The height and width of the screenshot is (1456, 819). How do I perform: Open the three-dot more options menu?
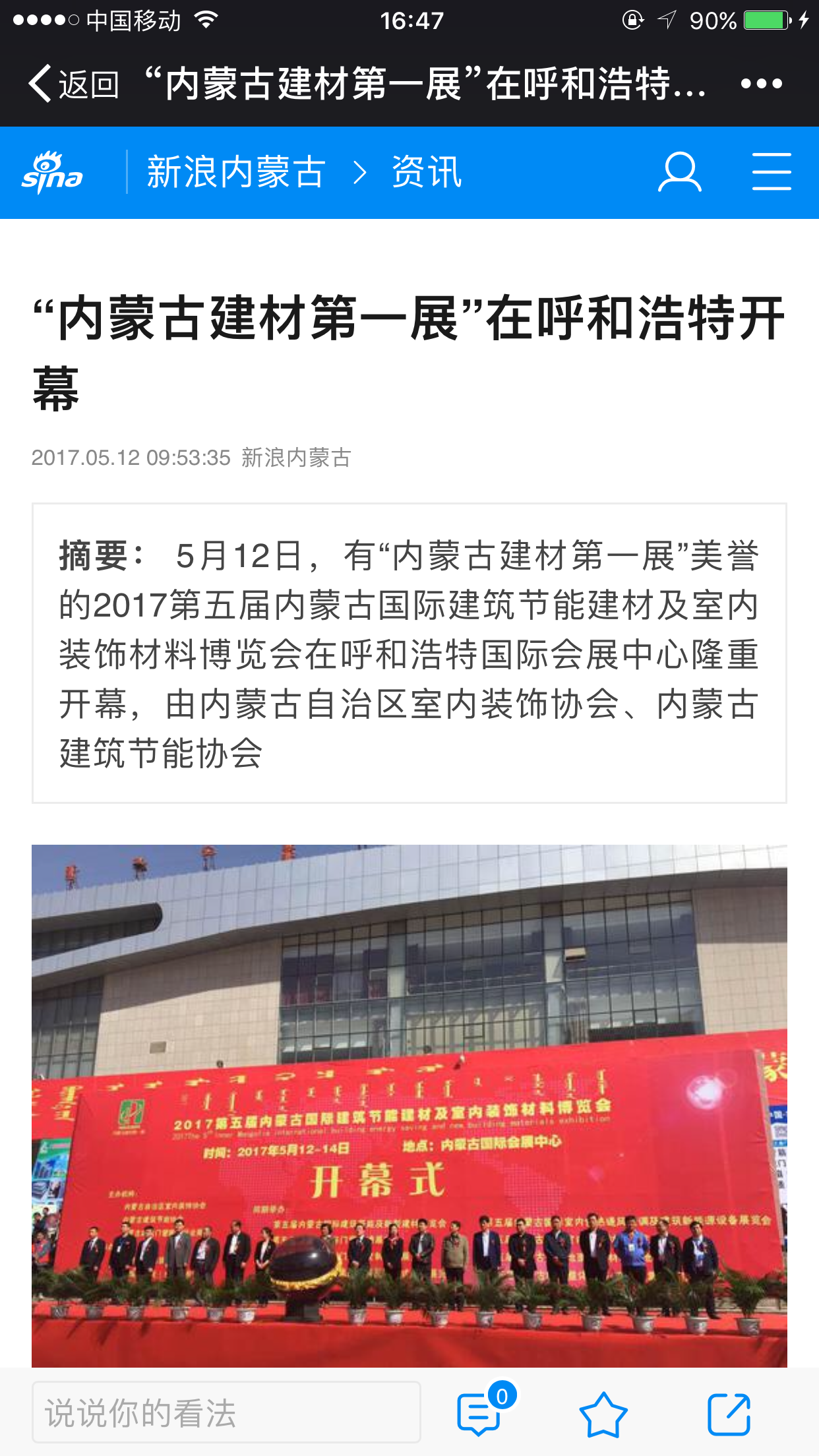761,84
